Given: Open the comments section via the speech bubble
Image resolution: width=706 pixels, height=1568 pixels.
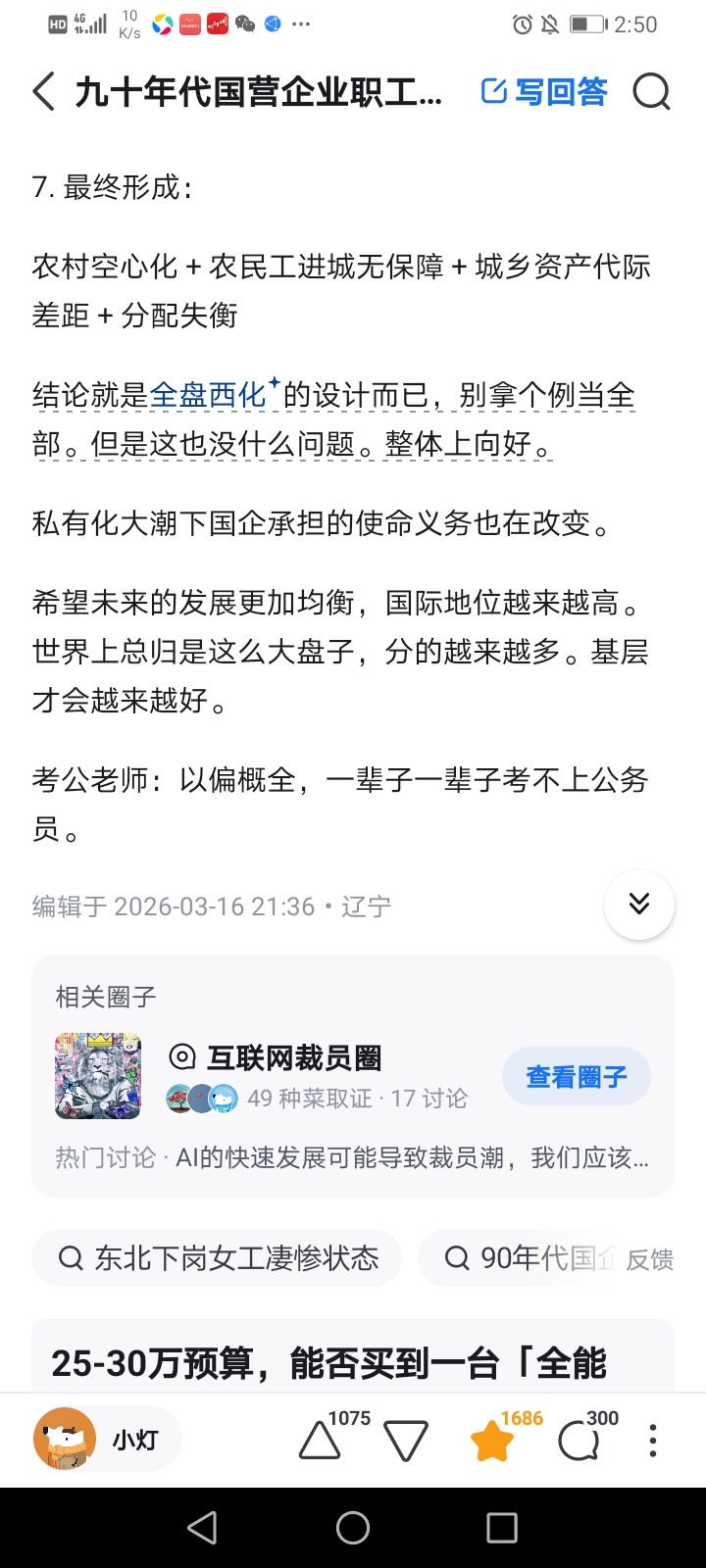Looking at the screenshot, I should click(x=580, y=1441).
